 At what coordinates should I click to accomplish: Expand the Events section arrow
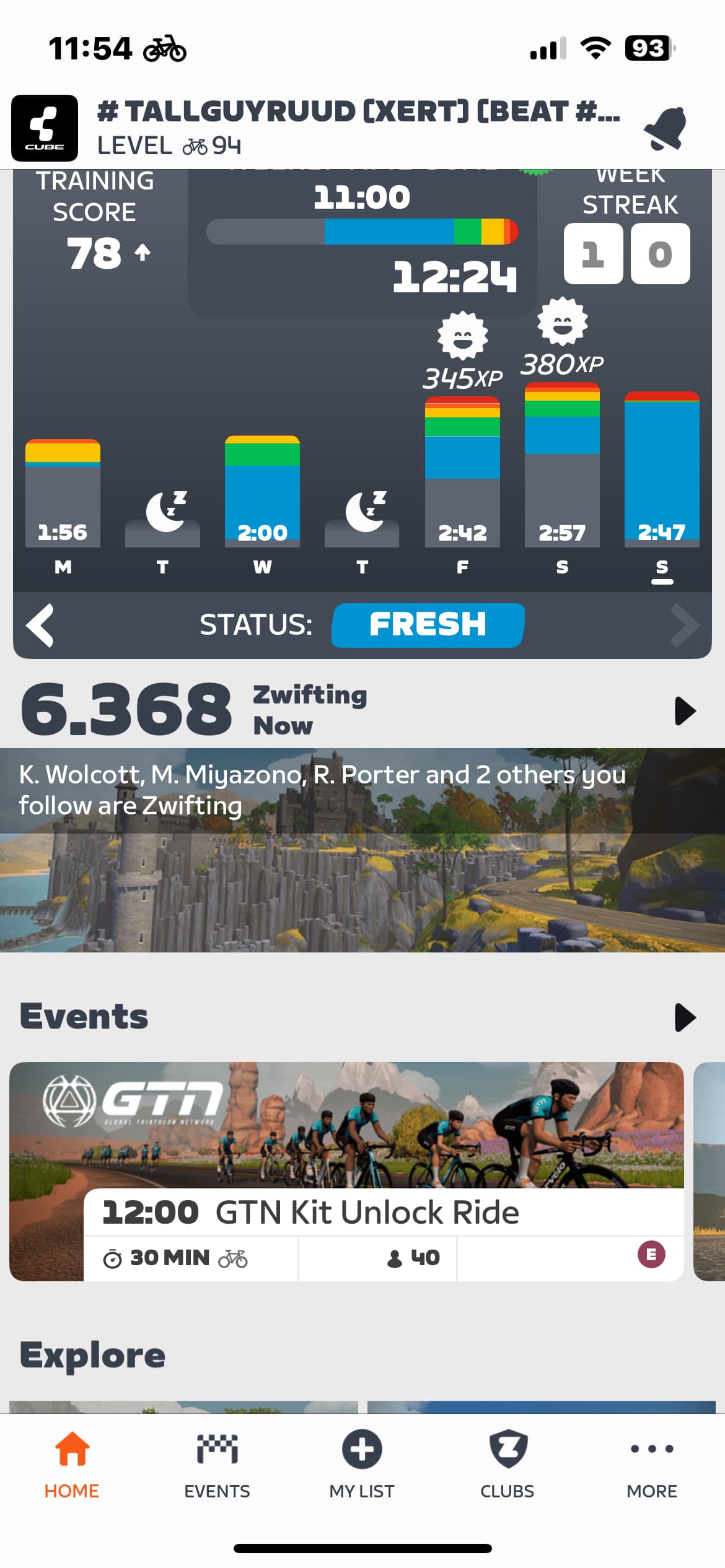pyautogui.click(x=685, y=1017)
